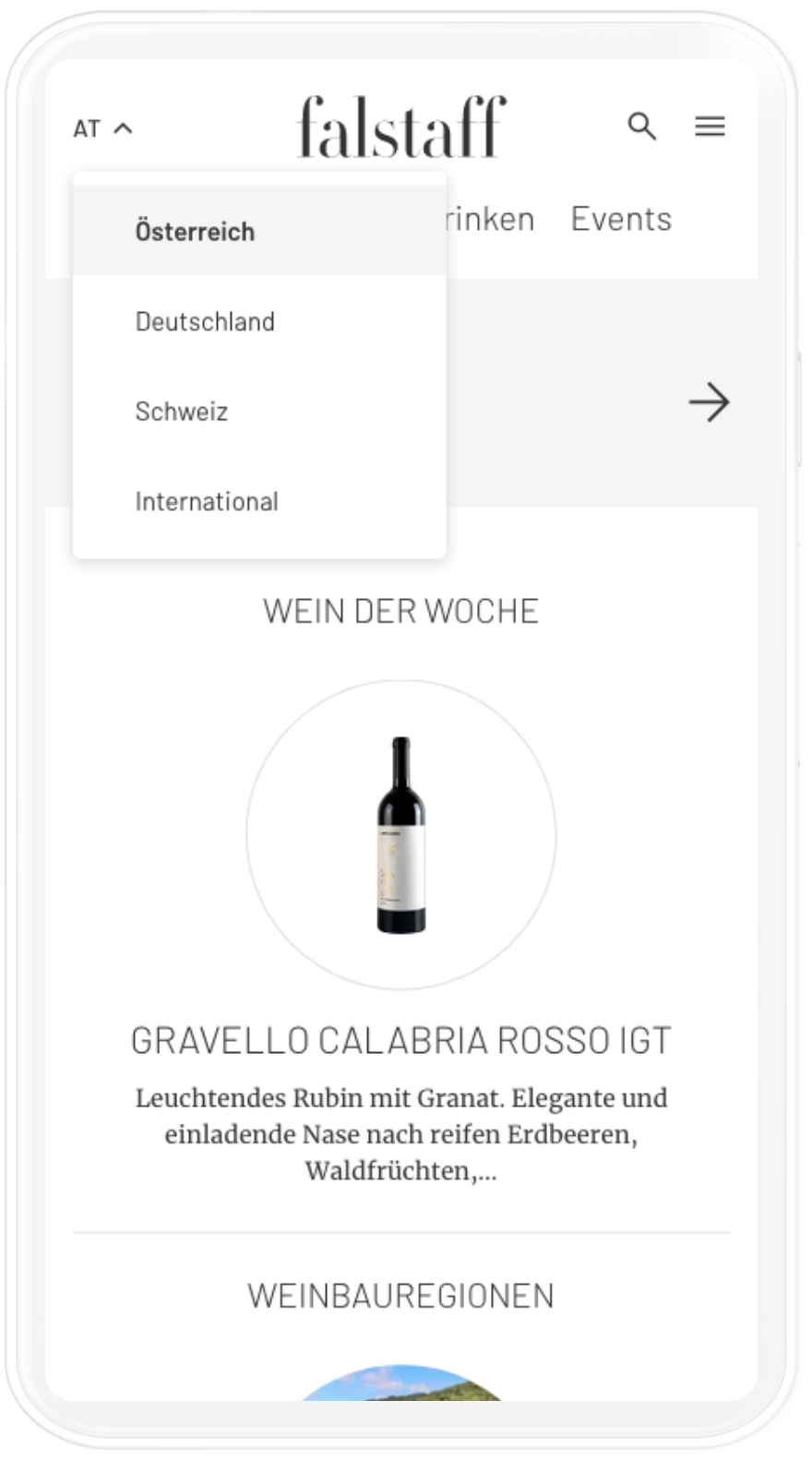This screenshot has height=1460, width=812.
Task: Open the hamburger menu
Action: [x=709, y=126]
